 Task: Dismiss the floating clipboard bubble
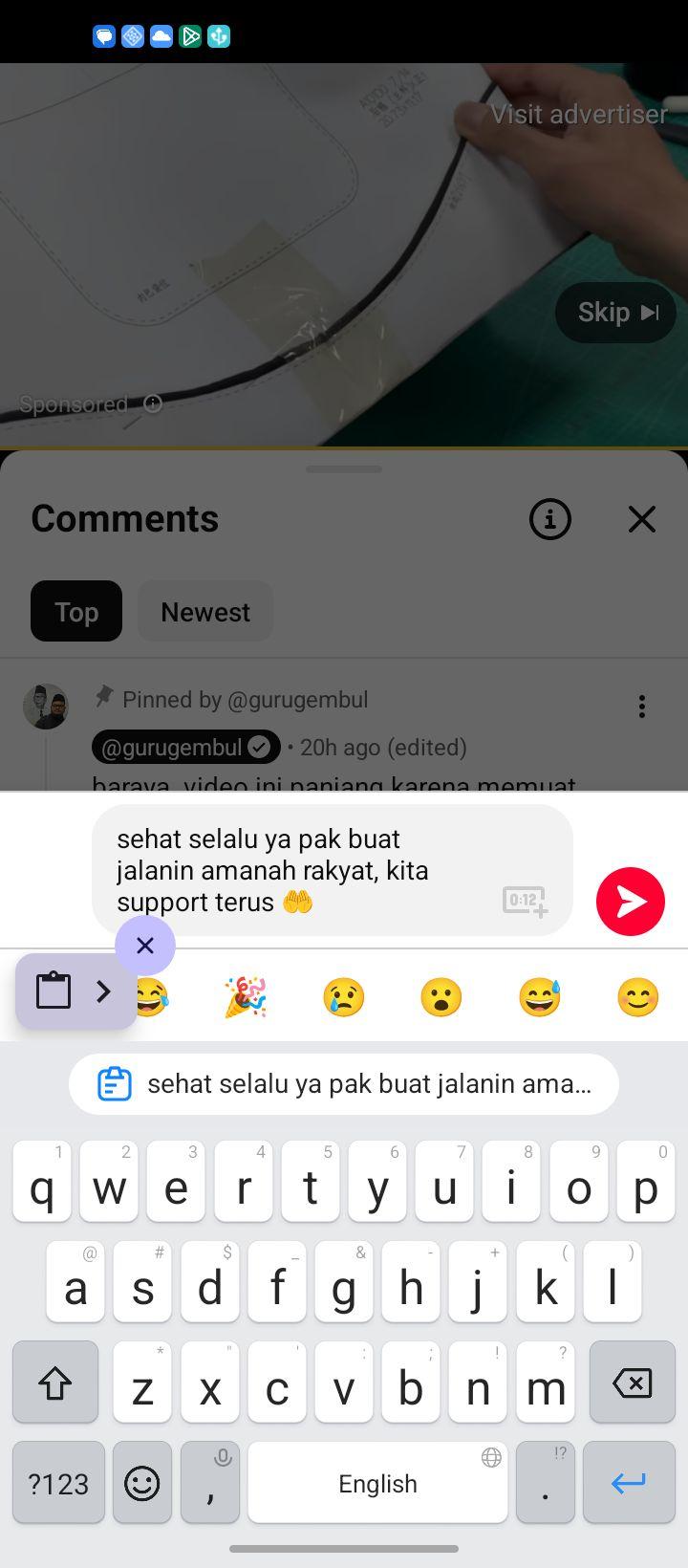point(145,946)
